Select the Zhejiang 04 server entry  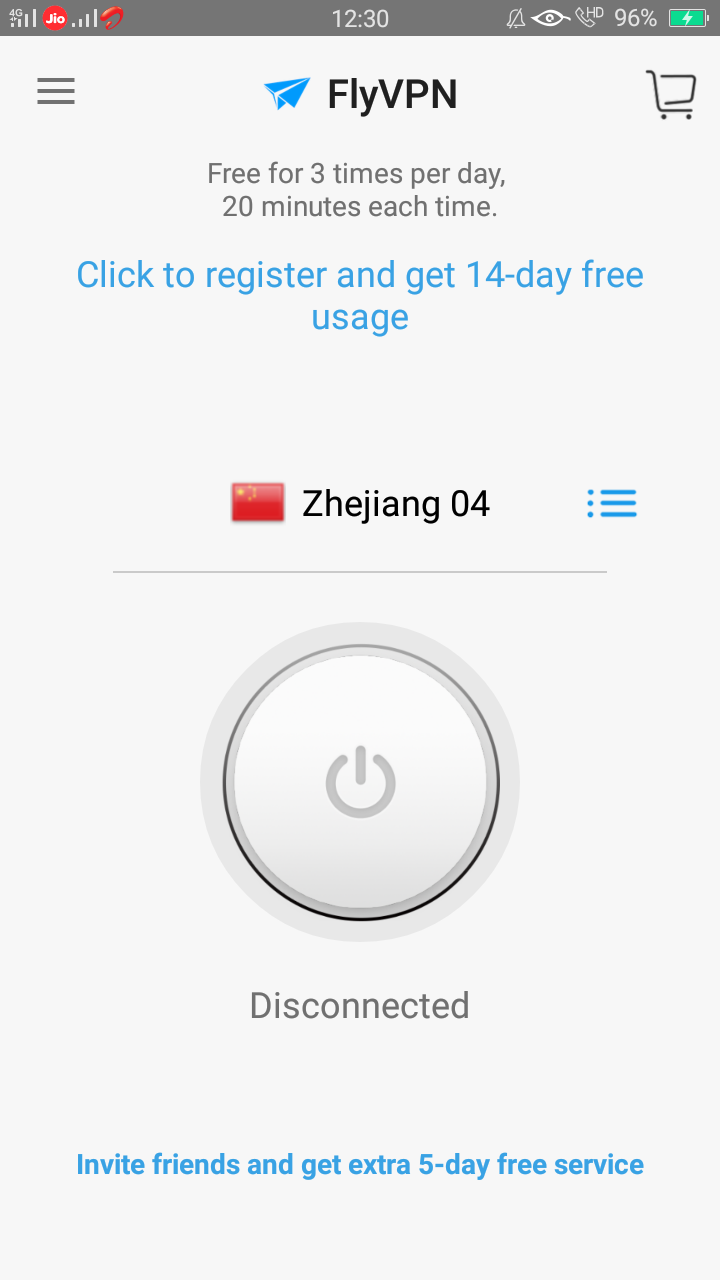click(395, 503)
